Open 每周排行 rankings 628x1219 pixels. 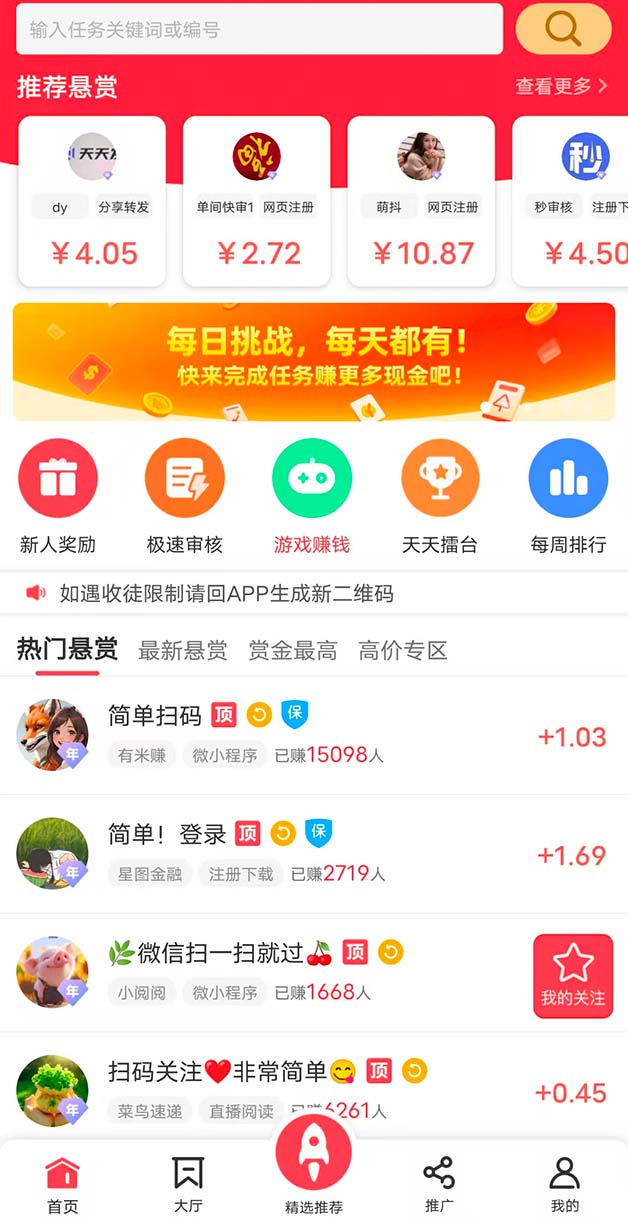[568, 497]
